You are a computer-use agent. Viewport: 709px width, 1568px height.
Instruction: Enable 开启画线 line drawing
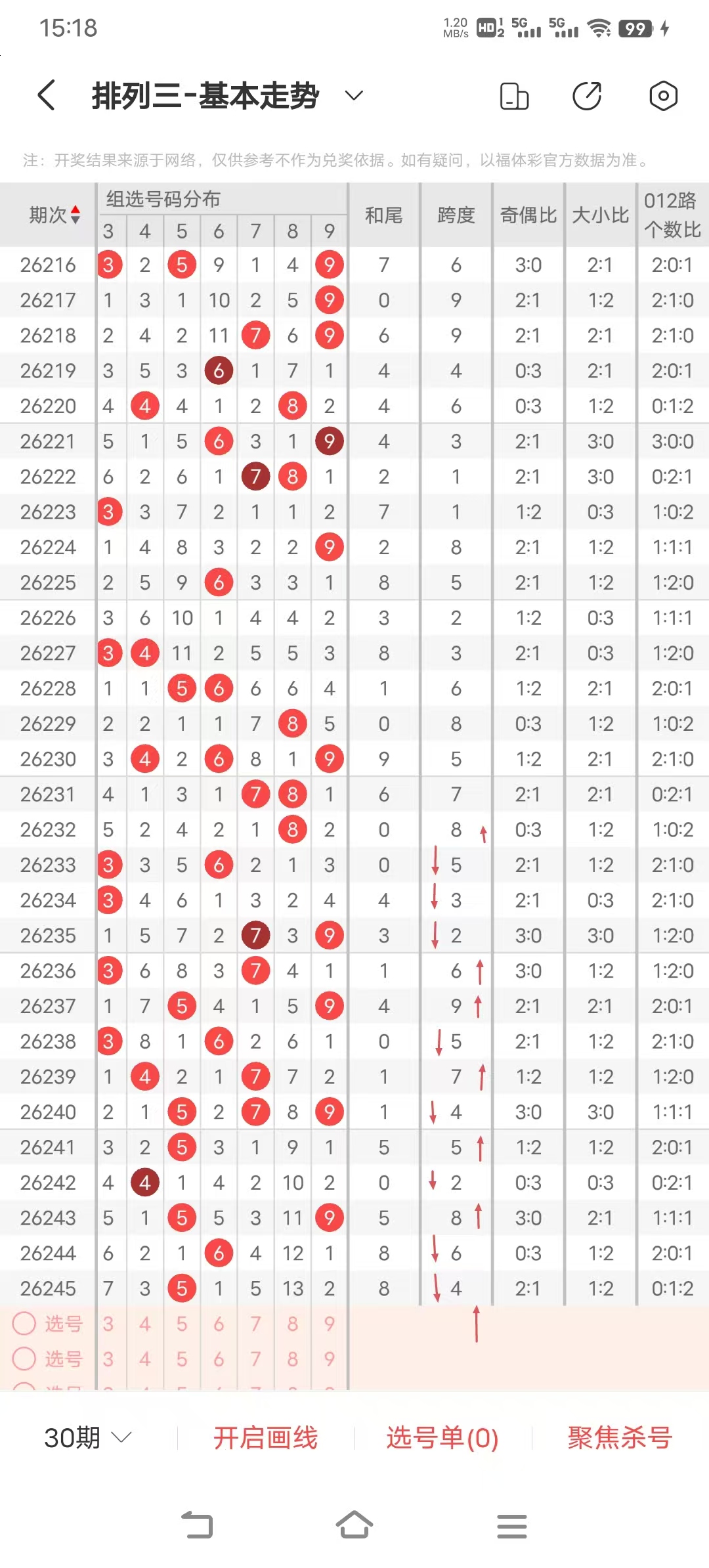[x=265, y=1437]
